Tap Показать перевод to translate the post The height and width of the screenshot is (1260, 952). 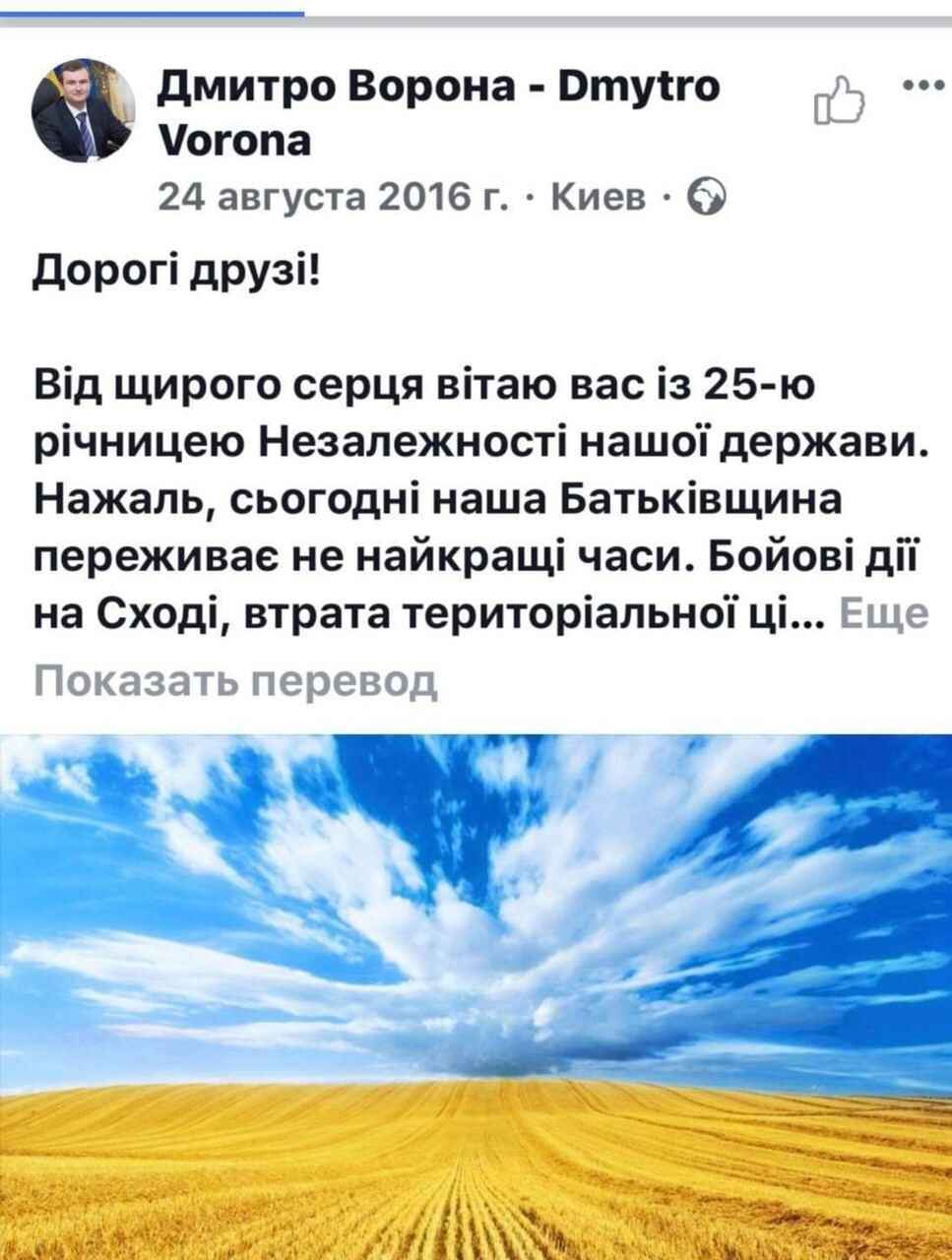point(235,680)
